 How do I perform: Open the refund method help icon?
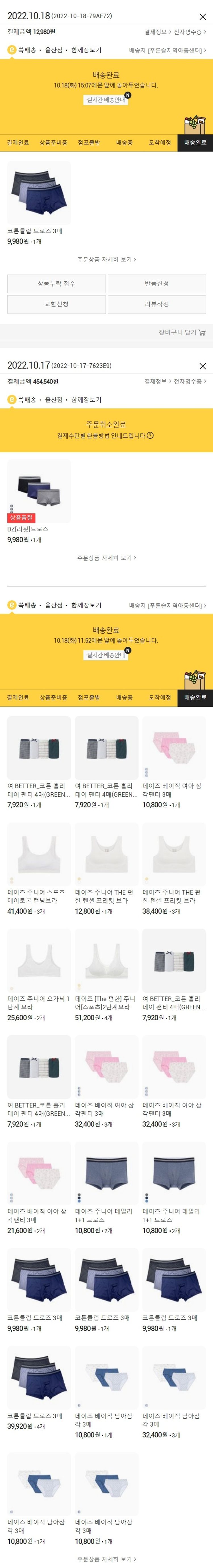click(x=150, y=435)
